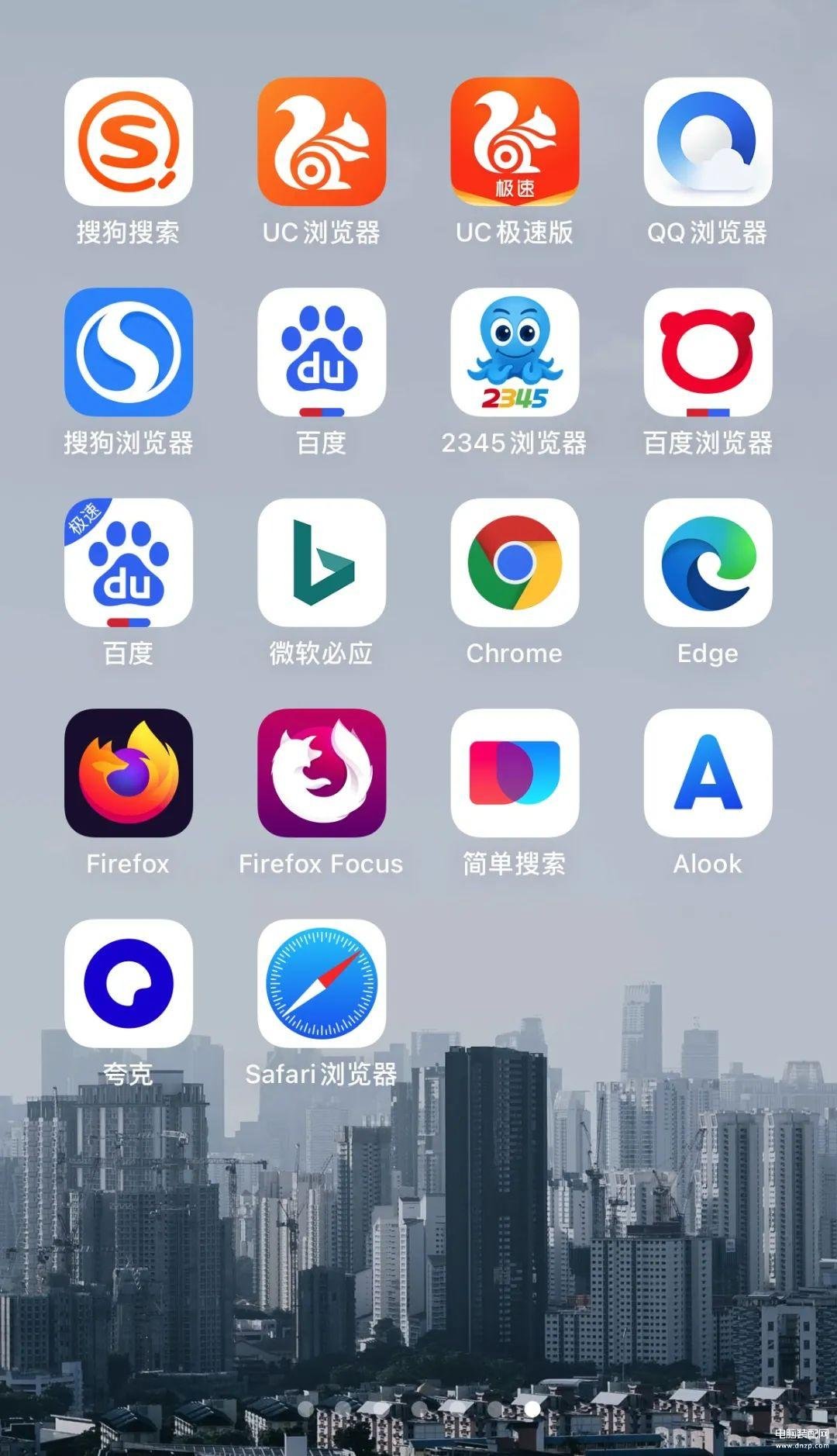
Task: Launch Alook browser
Action: tap(708, 773)
